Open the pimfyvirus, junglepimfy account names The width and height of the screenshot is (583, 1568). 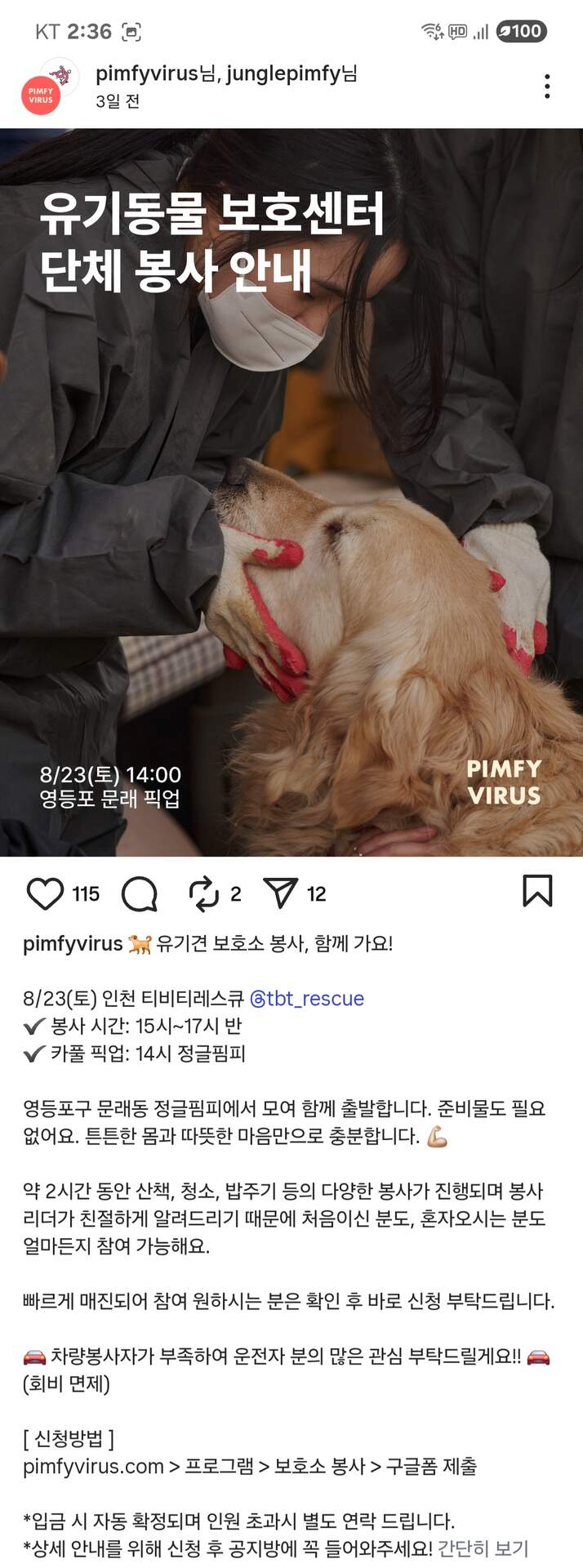(226, 74)
